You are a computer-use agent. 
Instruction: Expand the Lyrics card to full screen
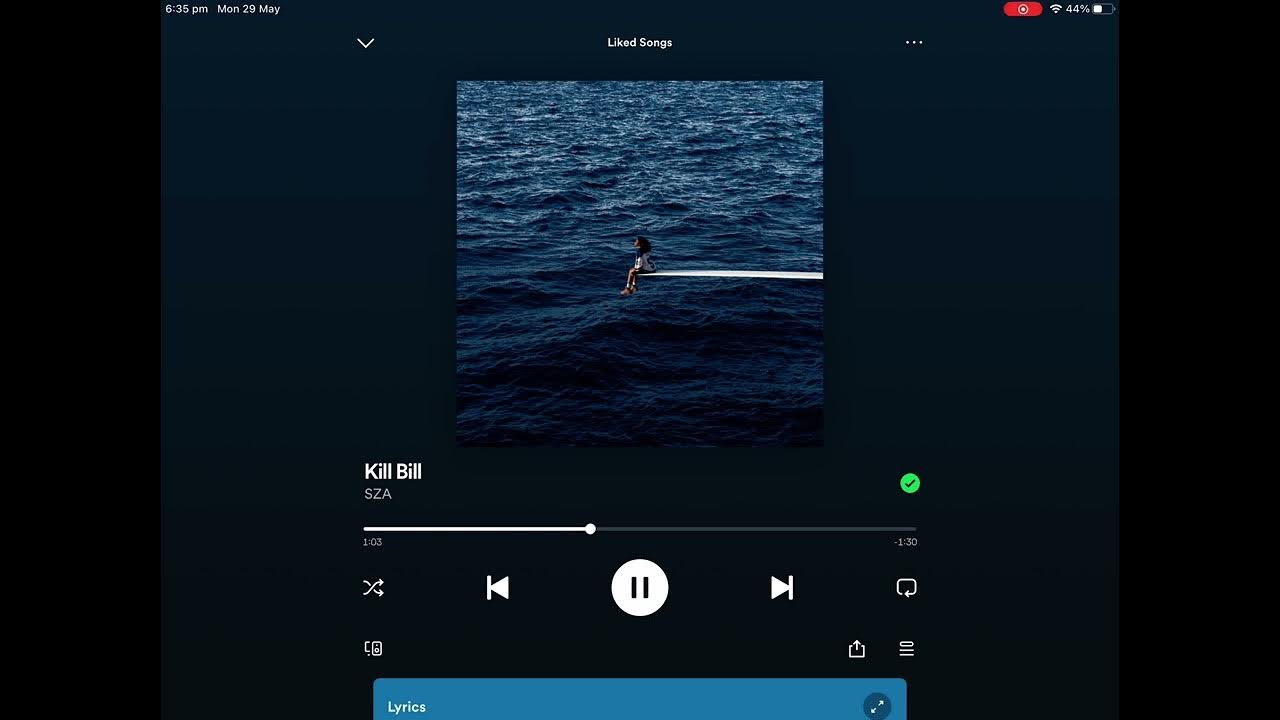pyautogui.click(x=877, y=707)
